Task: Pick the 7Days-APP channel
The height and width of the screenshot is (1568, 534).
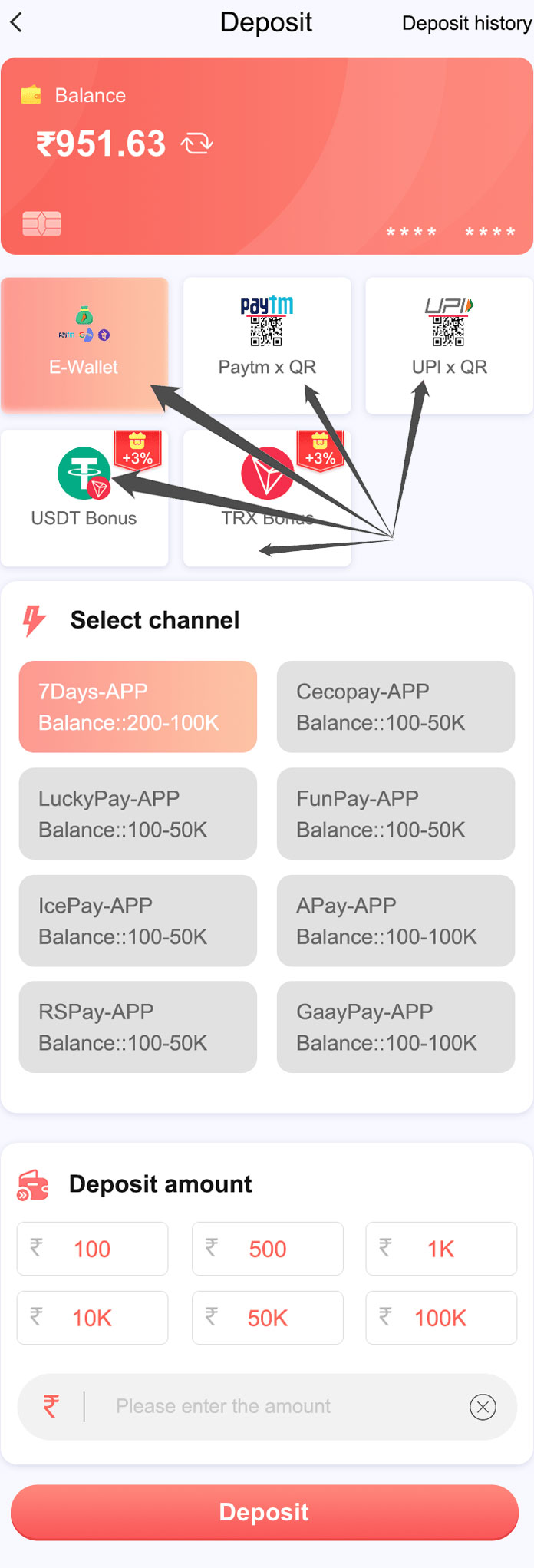Action: (x=138, y=706)
